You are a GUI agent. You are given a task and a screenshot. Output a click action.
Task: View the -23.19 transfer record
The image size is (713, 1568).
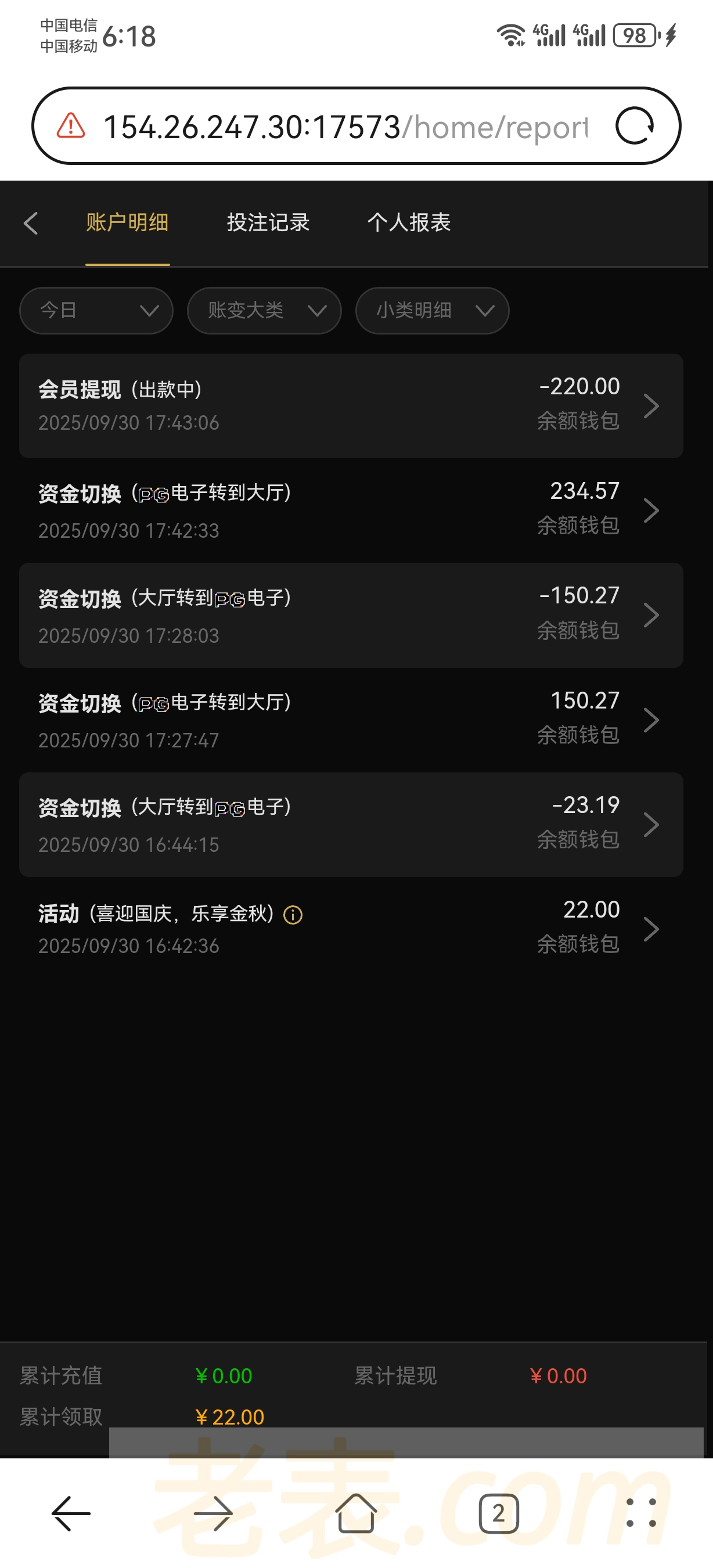click(x=351, y=824)
